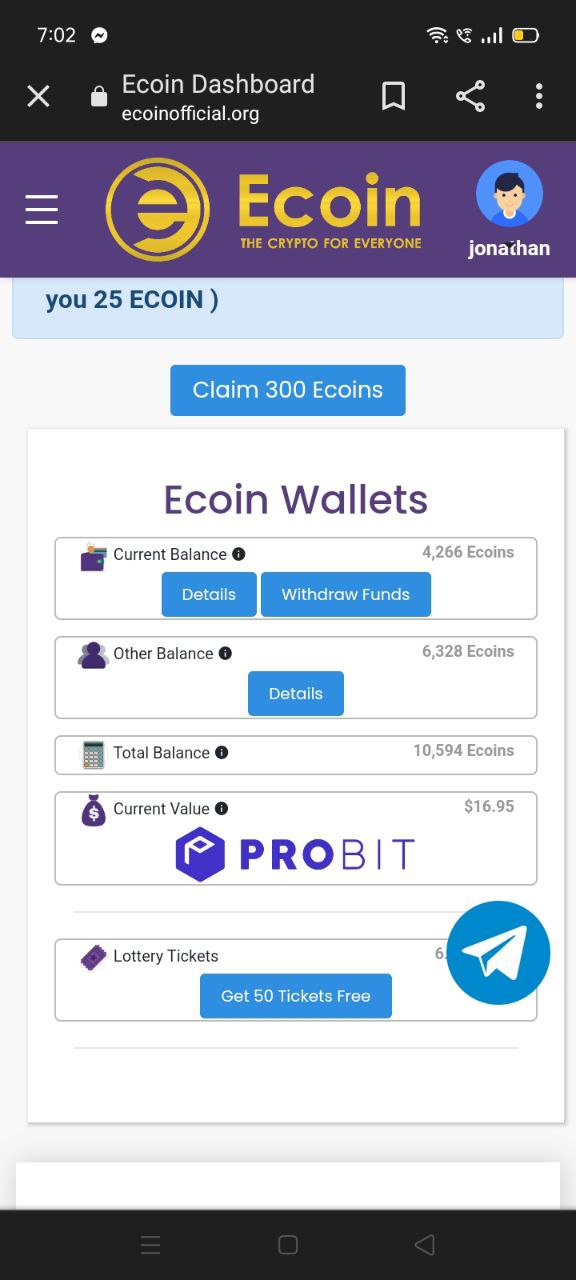Show info for Current Balance
The width and height of the screenshot is (576, 1280).
239,554
